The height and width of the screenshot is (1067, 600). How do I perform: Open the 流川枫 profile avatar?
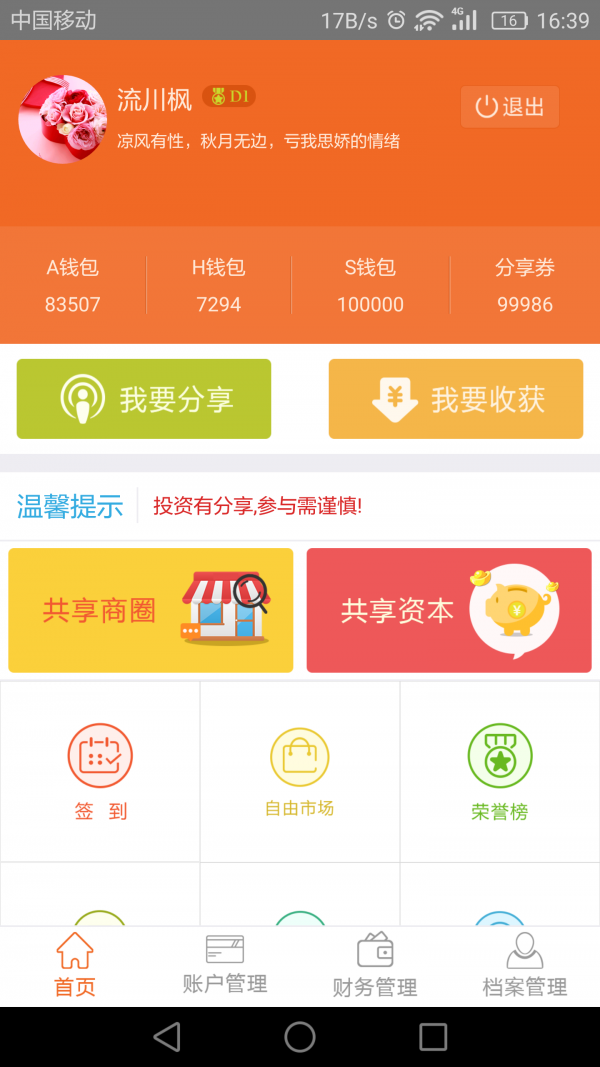point(62,119)
